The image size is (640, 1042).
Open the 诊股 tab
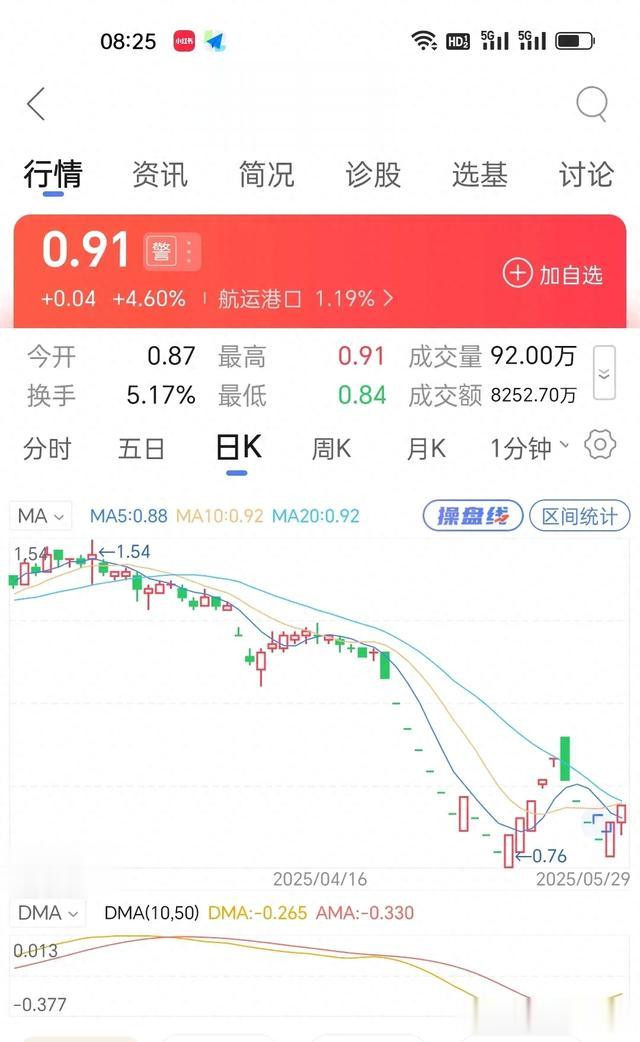pyautogui.click(x=373, y=175)
